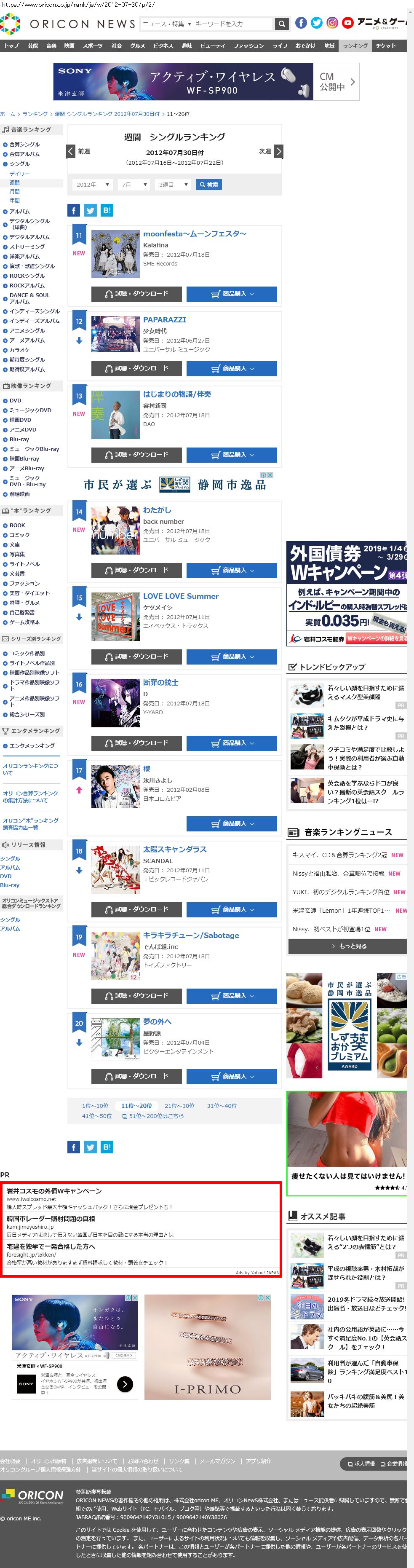Screen dimensions: 414x1568
Task: Expand the 2012年 year dropdown
Action: [92, 185]
